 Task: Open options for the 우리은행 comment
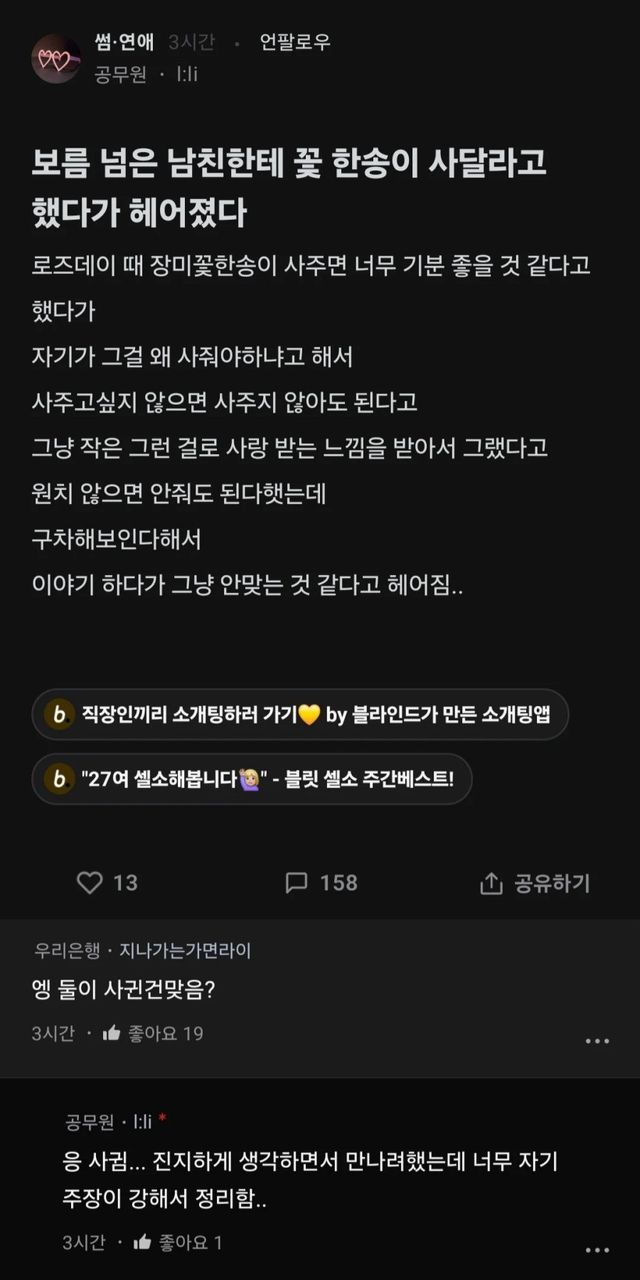(x=597, y=1040)
